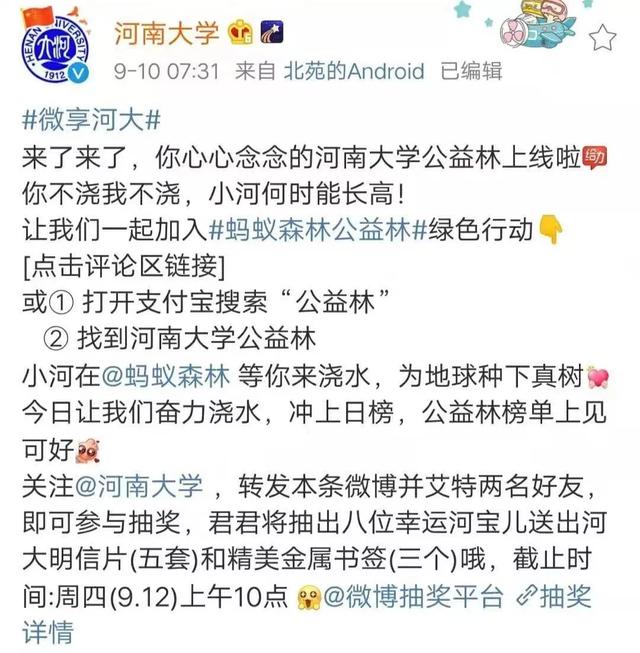Tap the 河南大学 account name

click(x=167, y=33)
